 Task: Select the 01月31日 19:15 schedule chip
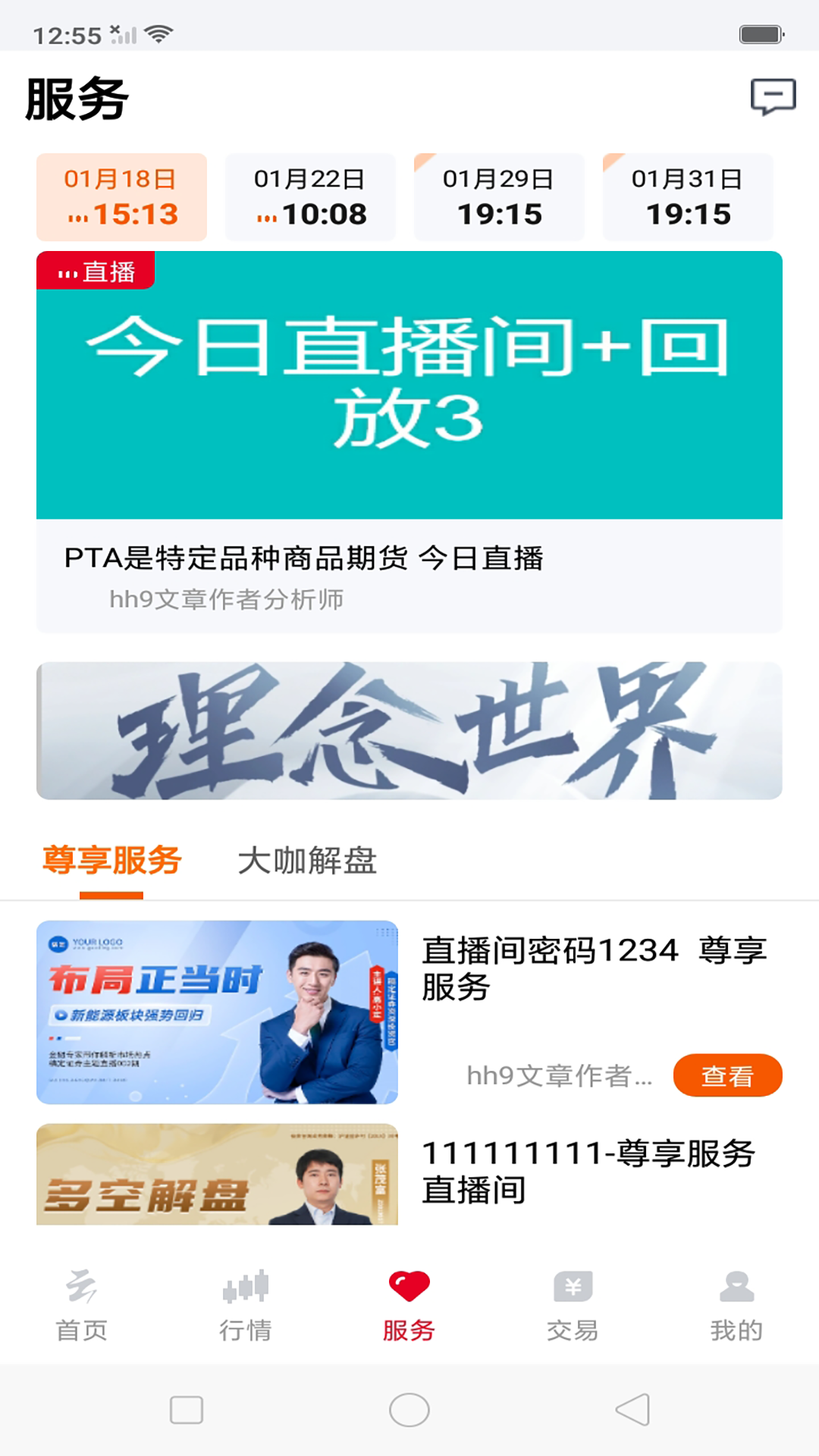(688, 197)
